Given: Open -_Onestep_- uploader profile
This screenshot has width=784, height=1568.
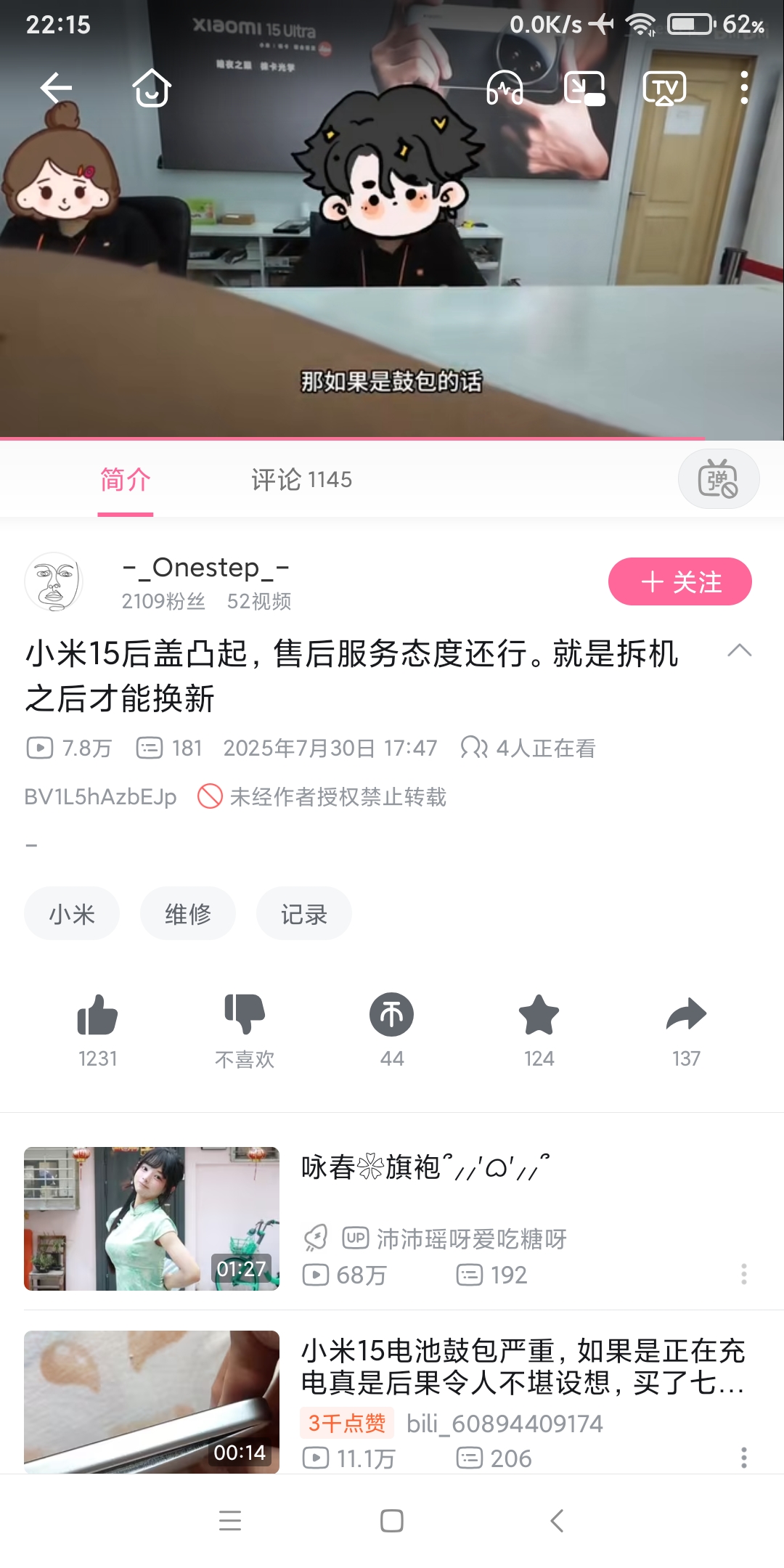Looking at the screenshot, I should 54,581.
